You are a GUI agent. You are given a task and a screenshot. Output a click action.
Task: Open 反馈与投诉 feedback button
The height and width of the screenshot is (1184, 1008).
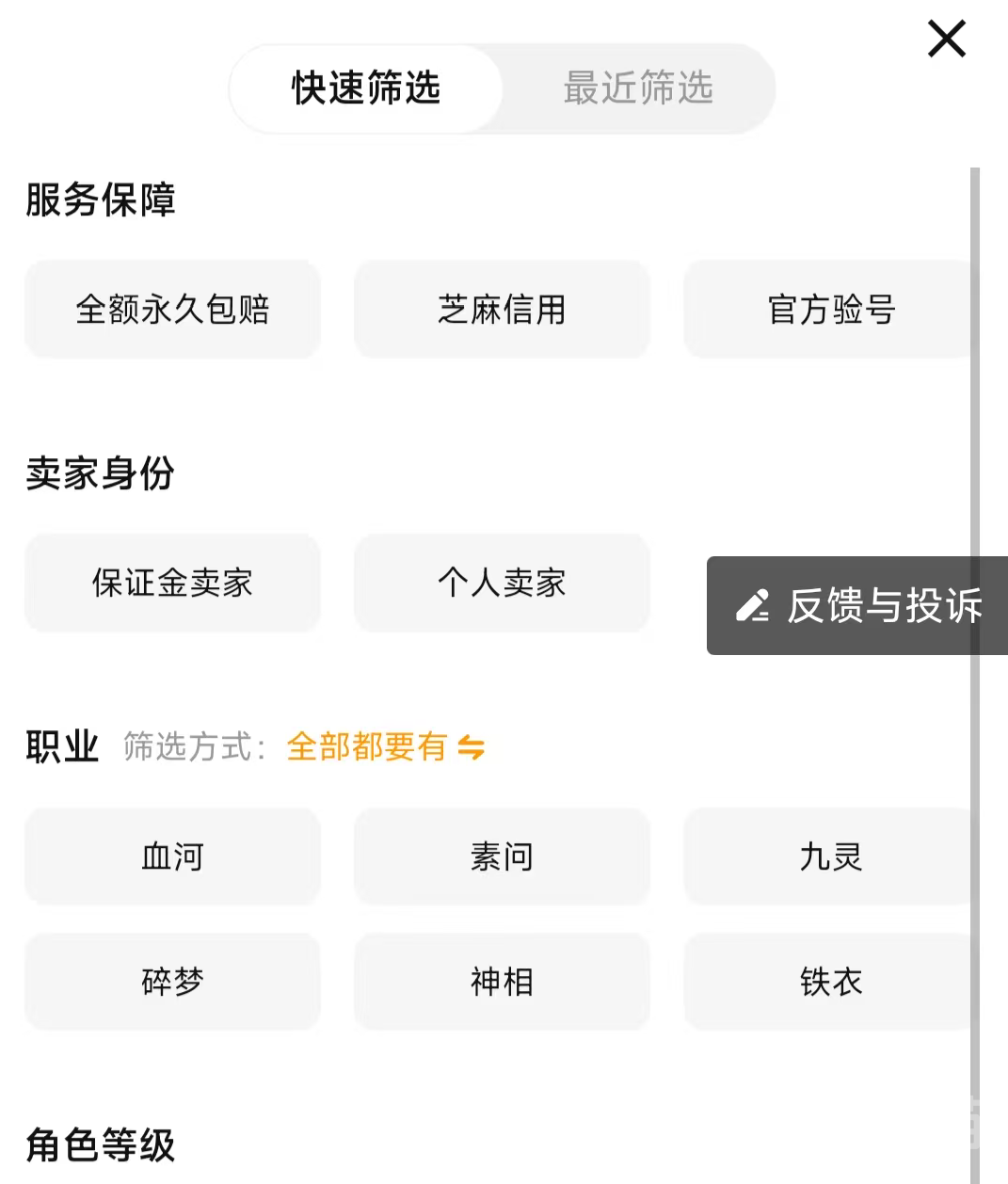point(857,605)
